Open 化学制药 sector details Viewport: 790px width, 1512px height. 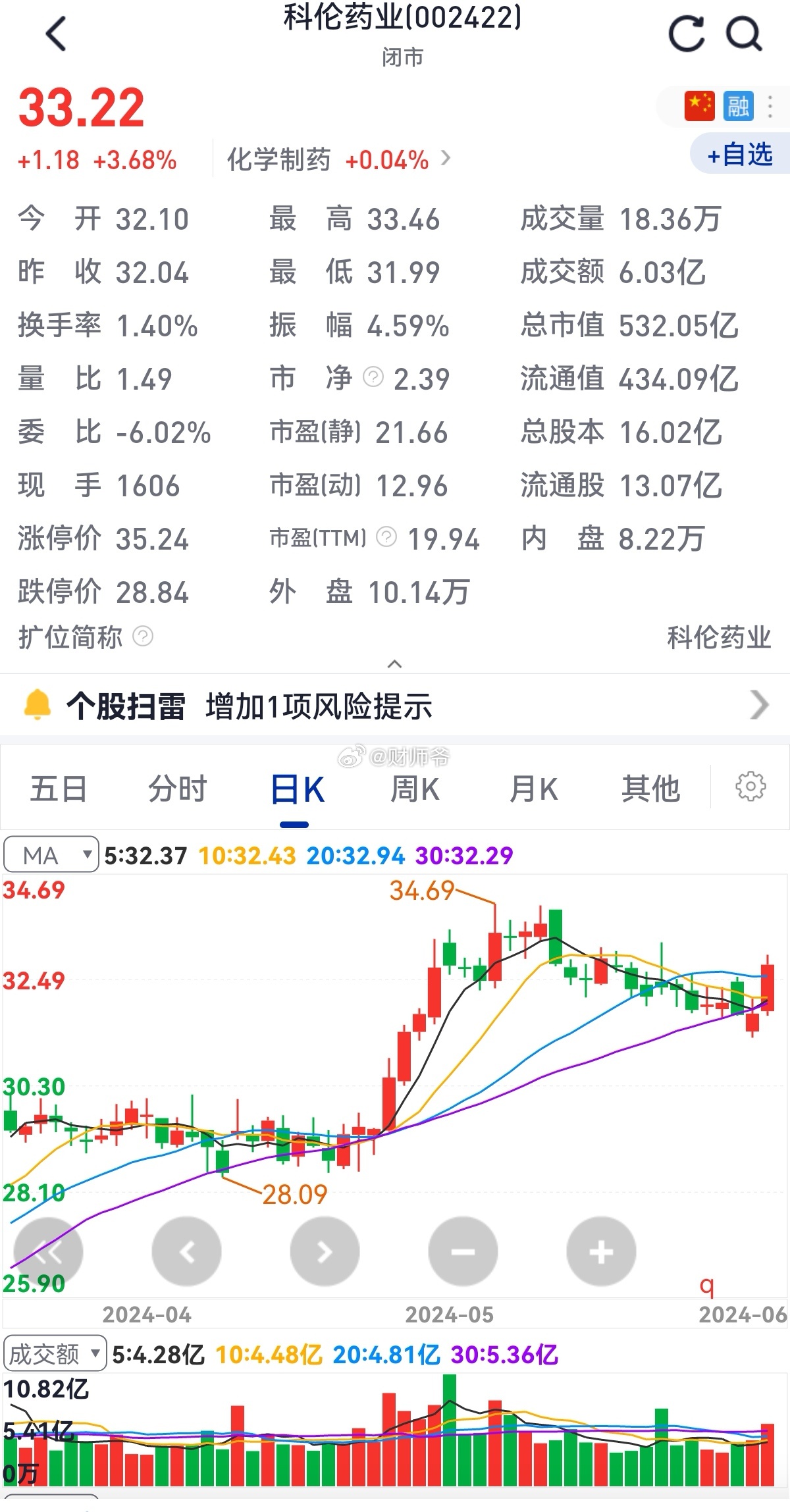339,159
